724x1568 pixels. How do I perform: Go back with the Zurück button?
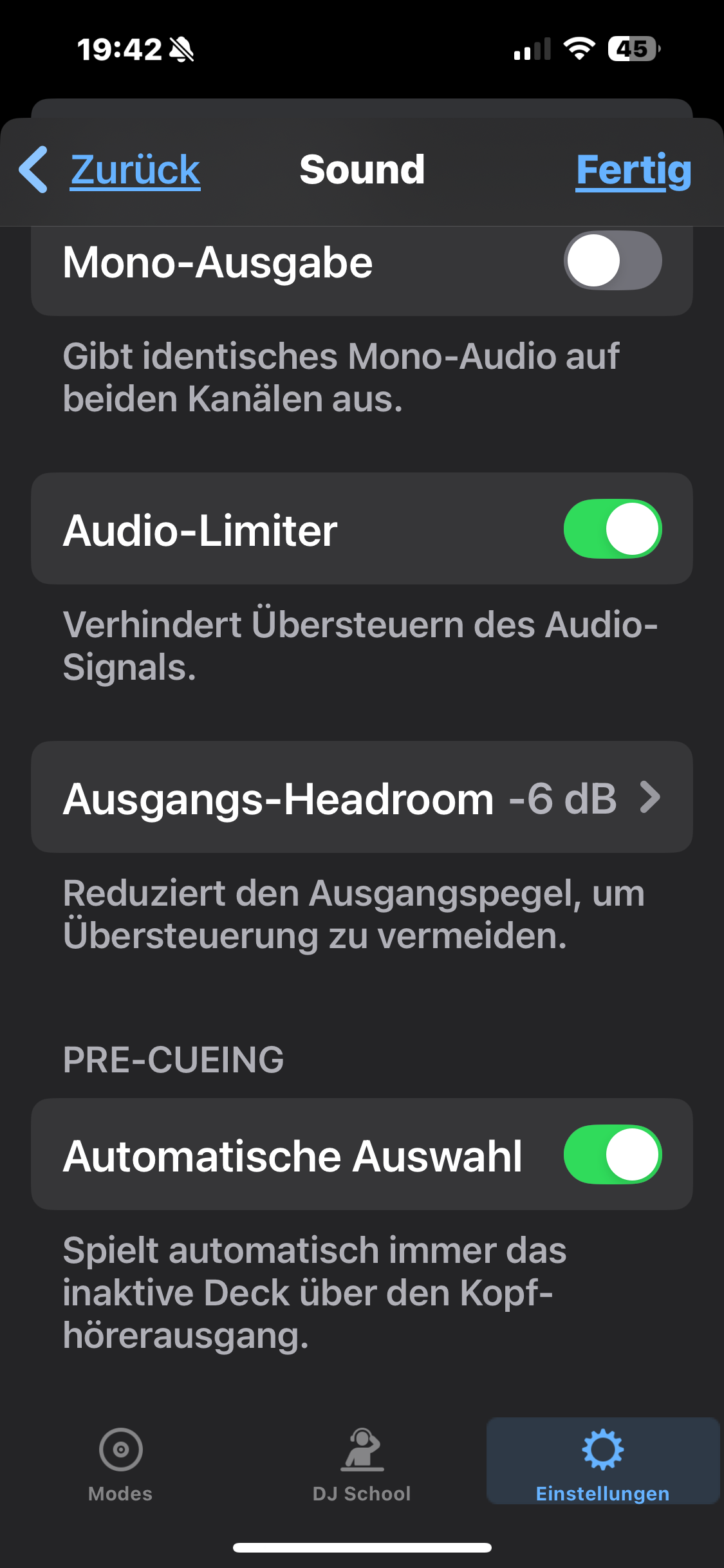tap(111, 170)
